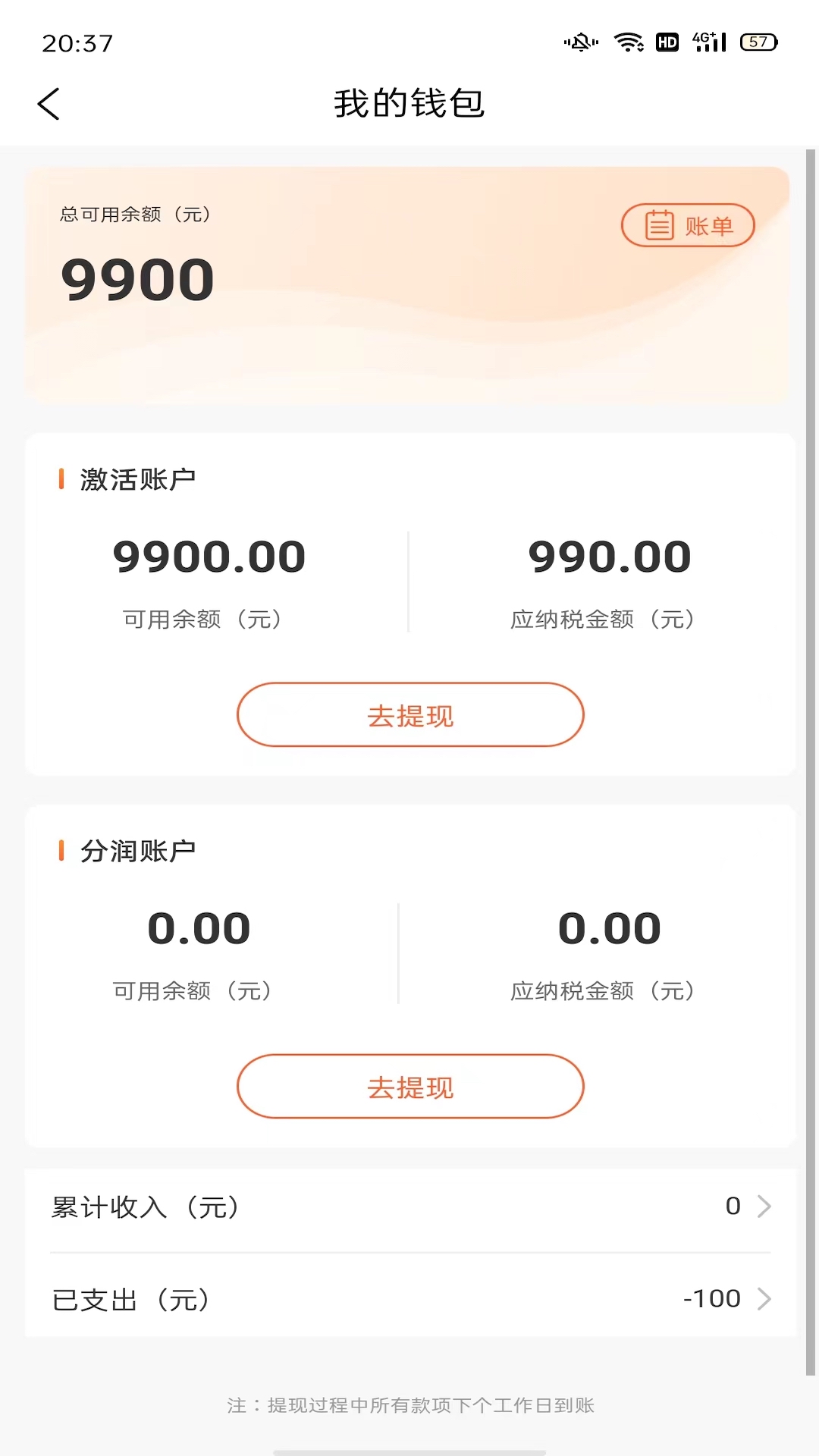Tap 去提现 under activation account

409,714
